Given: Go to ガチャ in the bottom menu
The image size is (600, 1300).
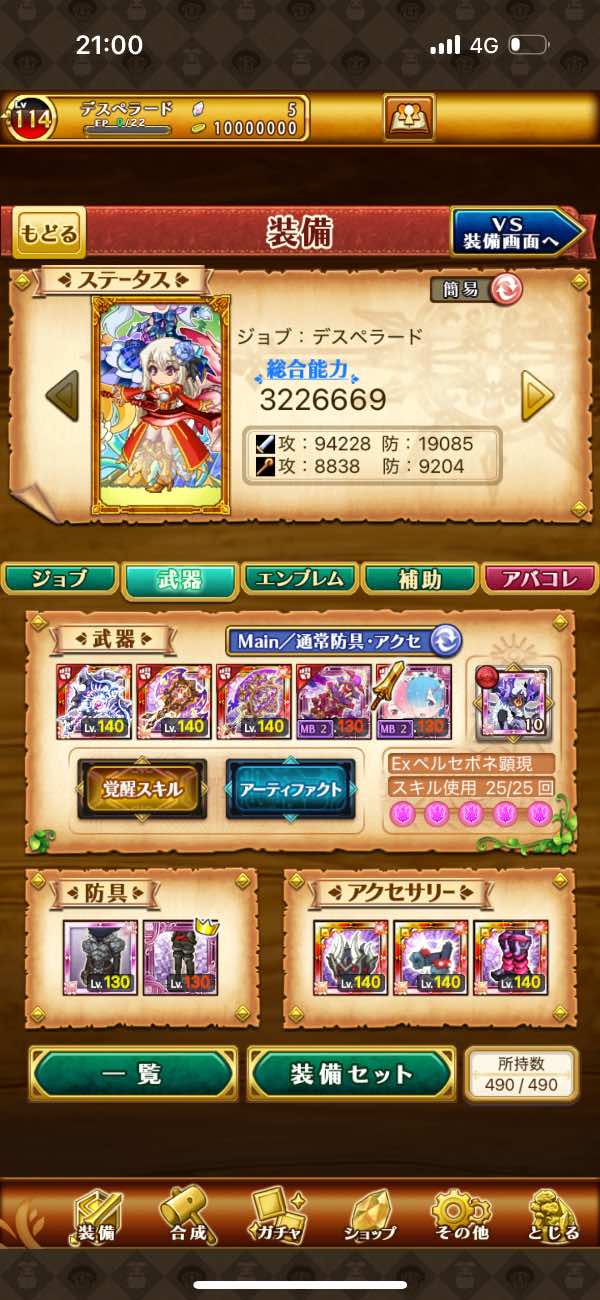Looking at the screenshot, I should pos(277,1215).
